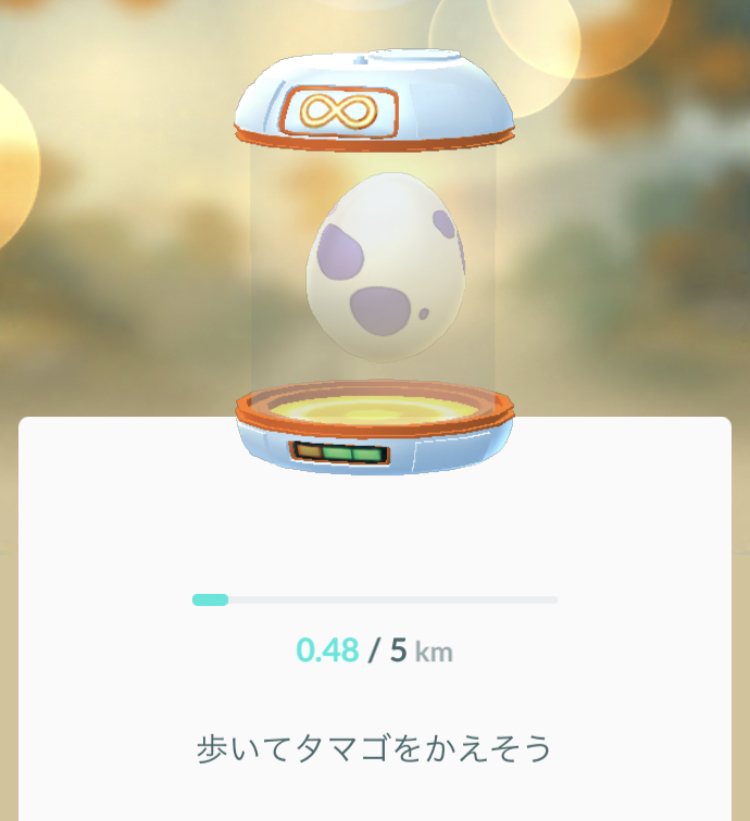Viewport: 750px width, 821px height.
Task: Tap the empty portion of the progress bar
Action: tap(400, 597)
